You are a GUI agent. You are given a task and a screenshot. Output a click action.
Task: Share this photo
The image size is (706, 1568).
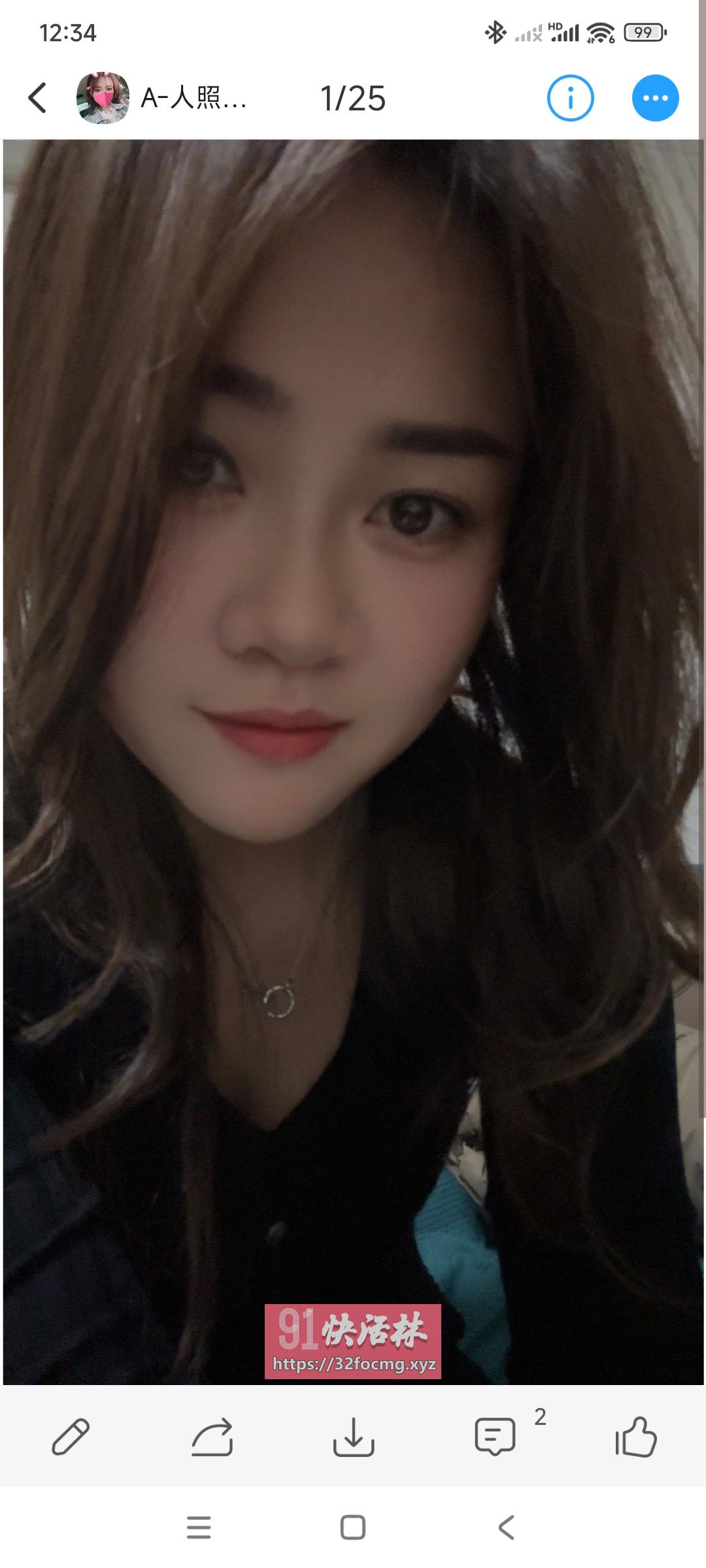pyautogui.click(x=212, y=1437)
